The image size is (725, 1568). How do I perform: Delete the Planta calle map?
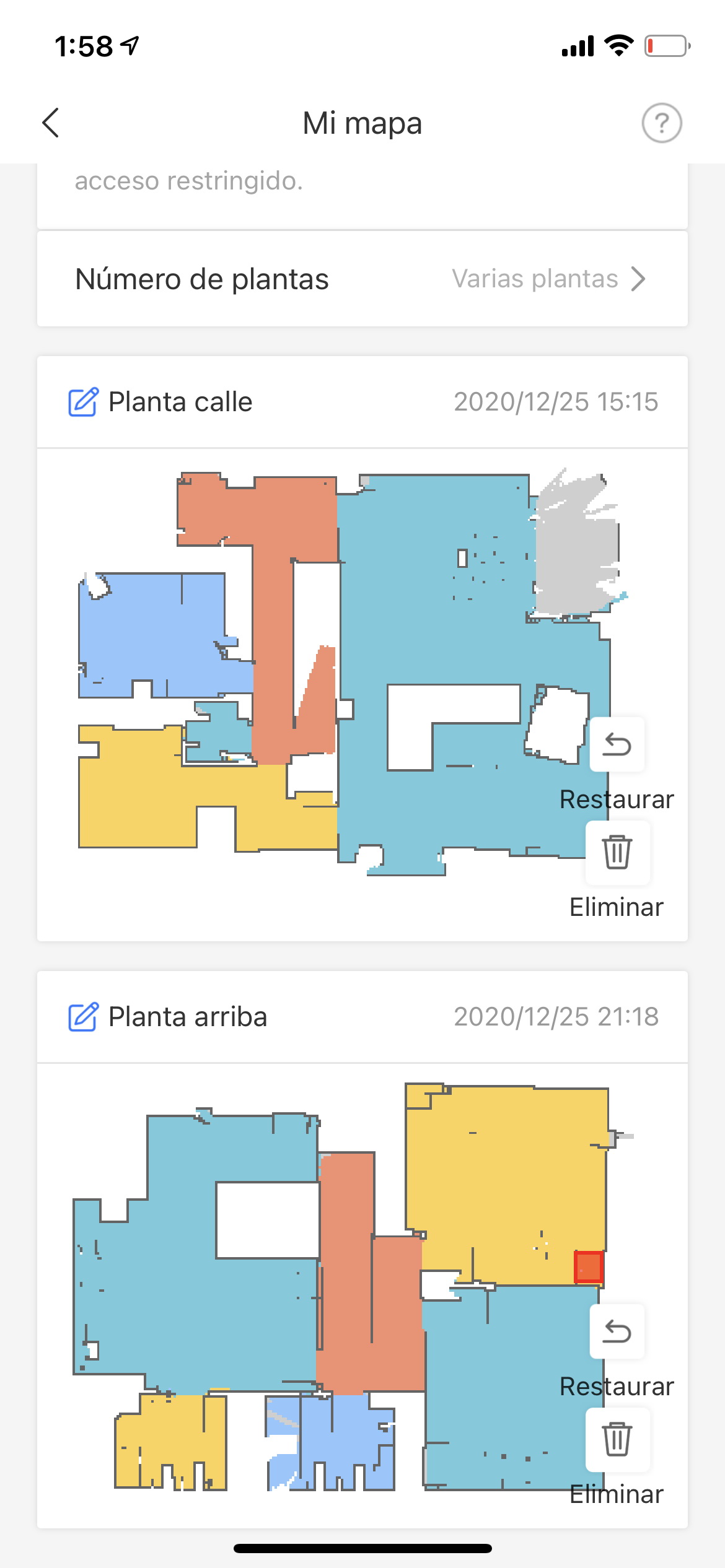click(x=617, y=853)
